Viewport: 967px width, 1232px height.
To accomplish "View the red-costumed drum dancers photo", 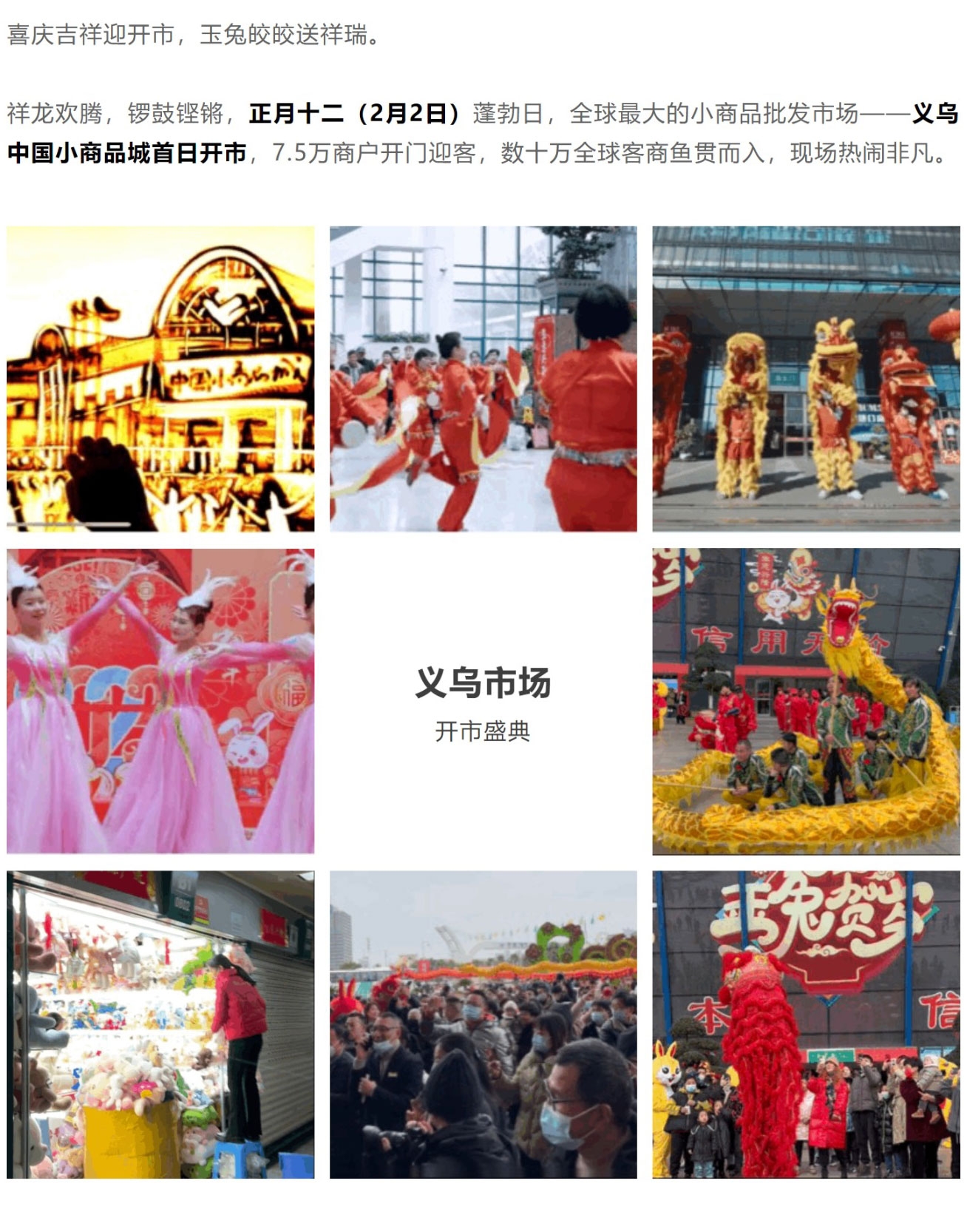I will tap(483, 379).
